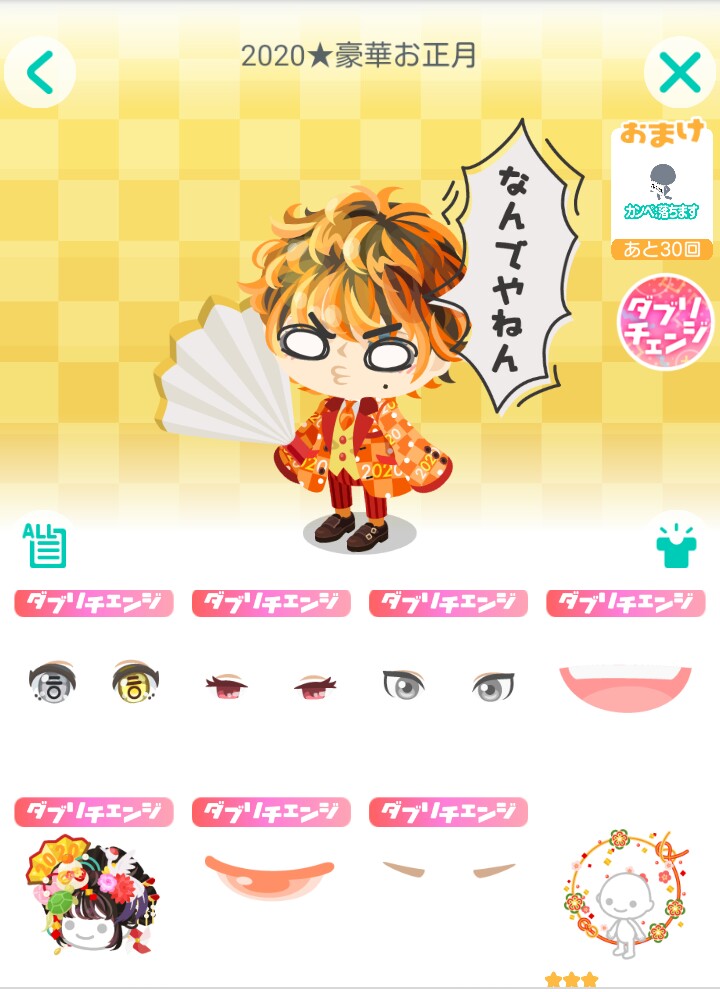Go back using the teal arrow
Image resolution: width=720 pixels, height=992 pixels.
coord(40,72)
